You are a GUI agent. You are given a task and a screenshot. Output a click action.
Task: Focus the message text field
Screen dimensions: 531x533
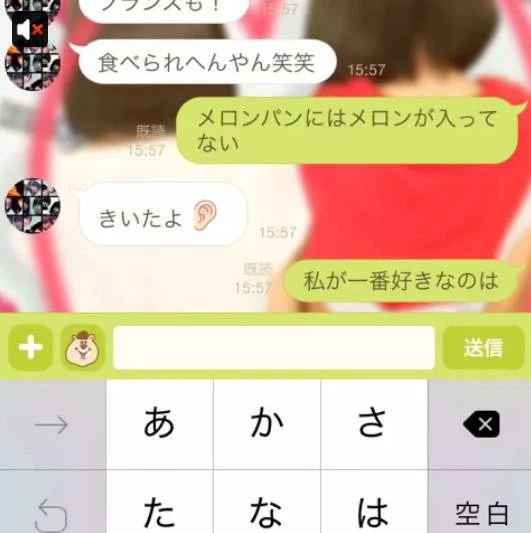(x=274, y=347)
